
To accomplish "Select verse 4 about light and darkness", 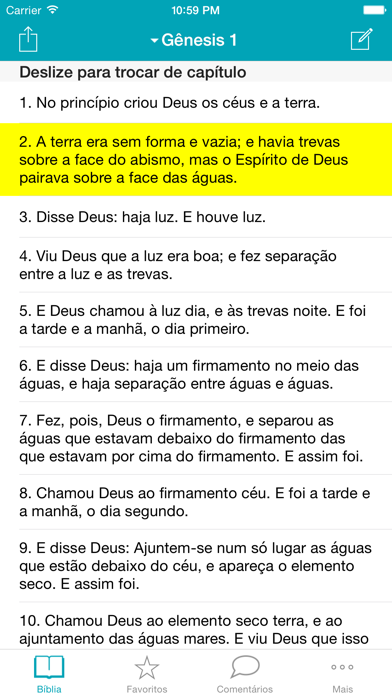I will (x=196, y=265).
